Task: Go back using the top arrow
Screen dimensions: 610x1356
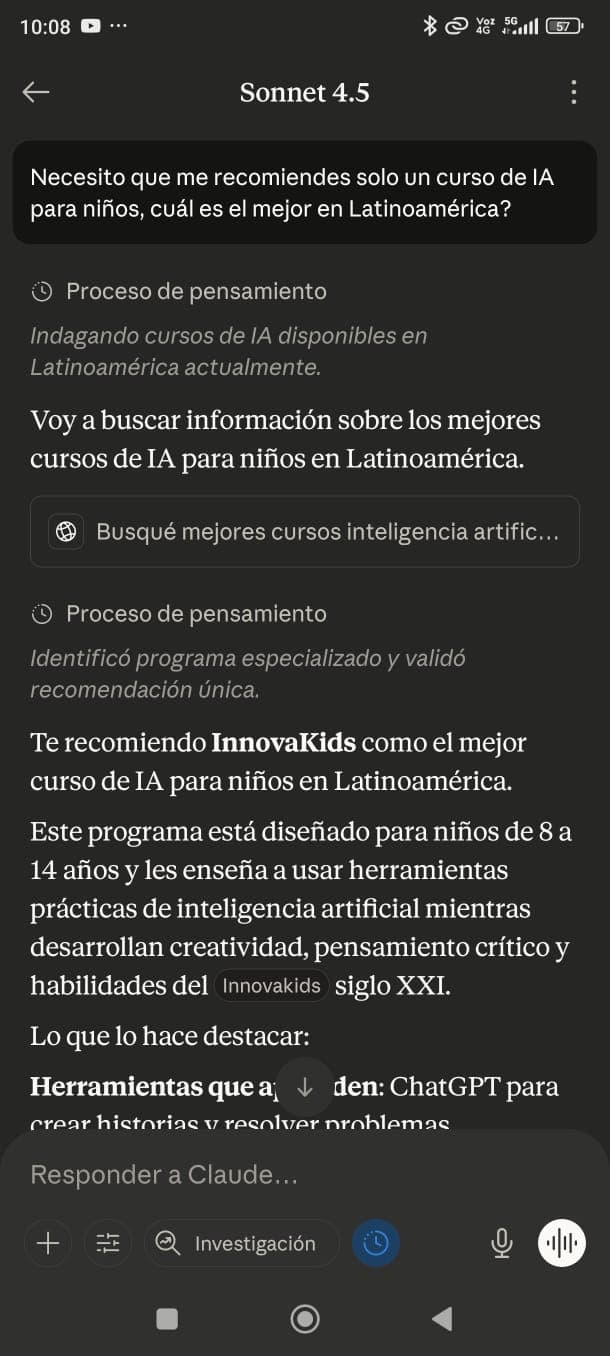Action: point(36,93)
